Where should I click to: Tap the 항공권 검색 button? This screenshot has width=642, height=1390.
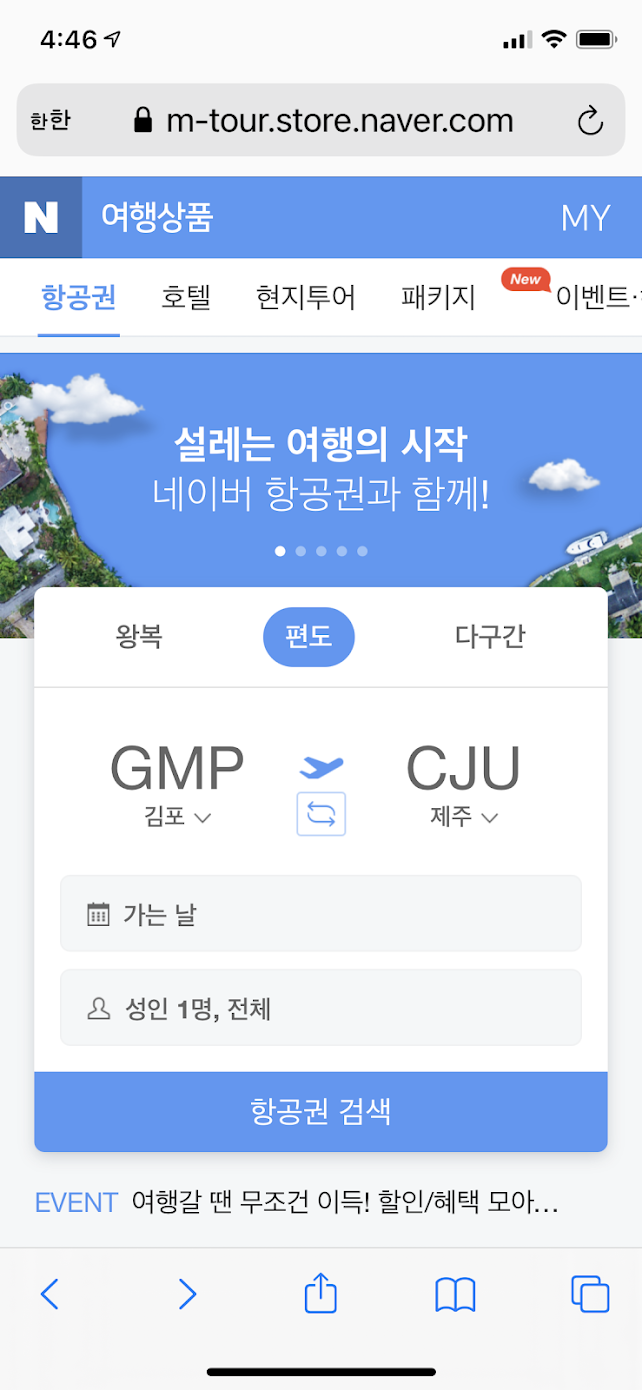(321, 1111)
